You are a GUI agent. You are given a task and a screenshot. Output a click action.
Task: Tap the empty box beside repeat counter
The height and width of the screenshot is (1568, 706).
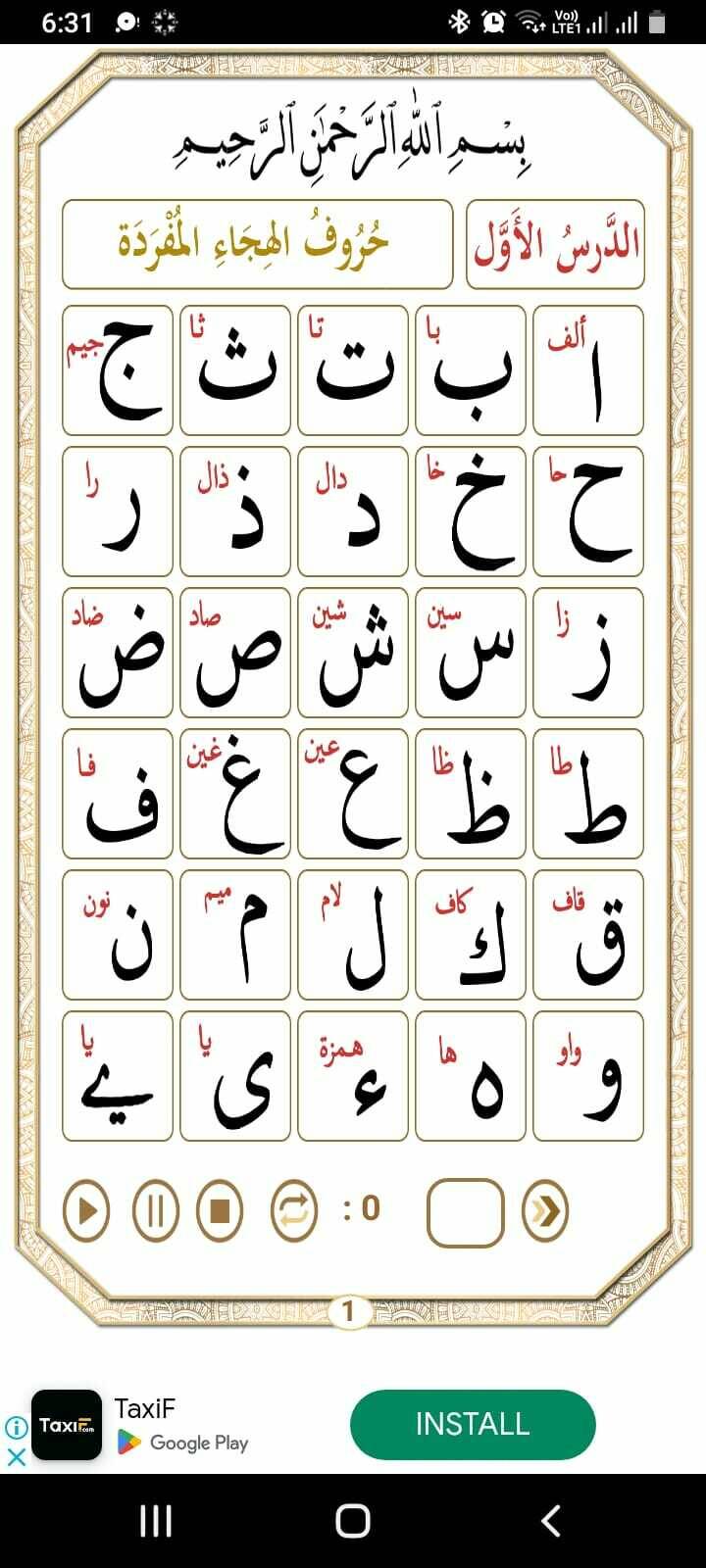(x=466, y=1212)
